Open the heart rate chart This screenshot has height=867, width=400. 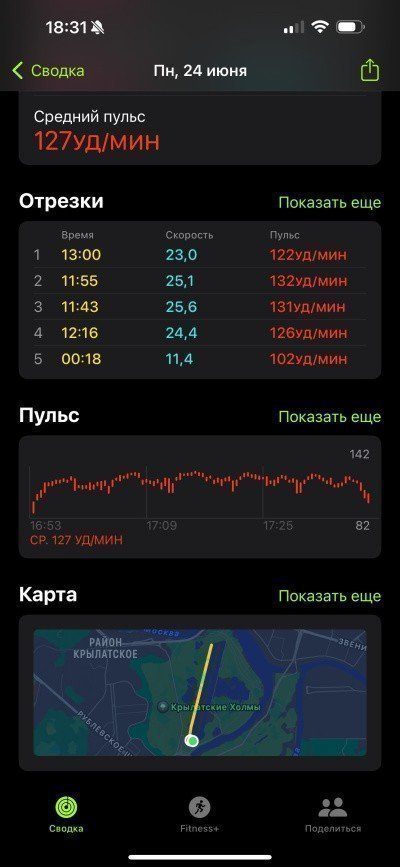tap(200, 497)
